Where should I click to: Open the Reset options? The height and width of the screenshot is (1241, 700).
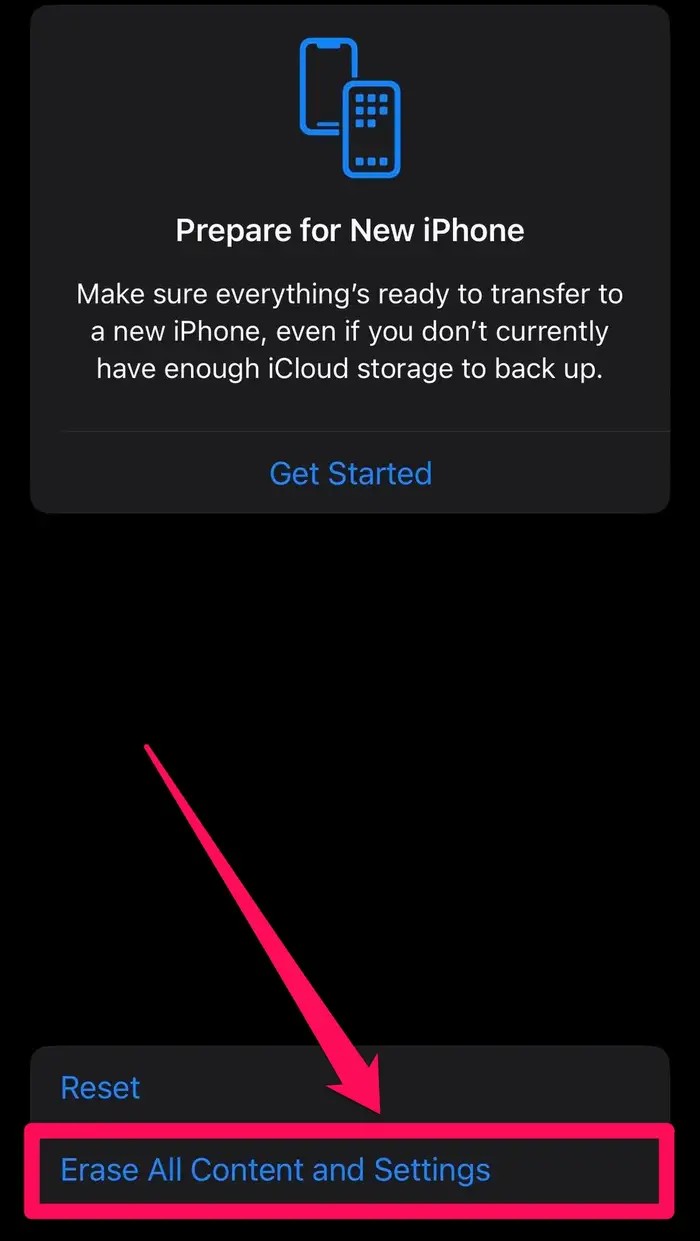click(101, 1087)
